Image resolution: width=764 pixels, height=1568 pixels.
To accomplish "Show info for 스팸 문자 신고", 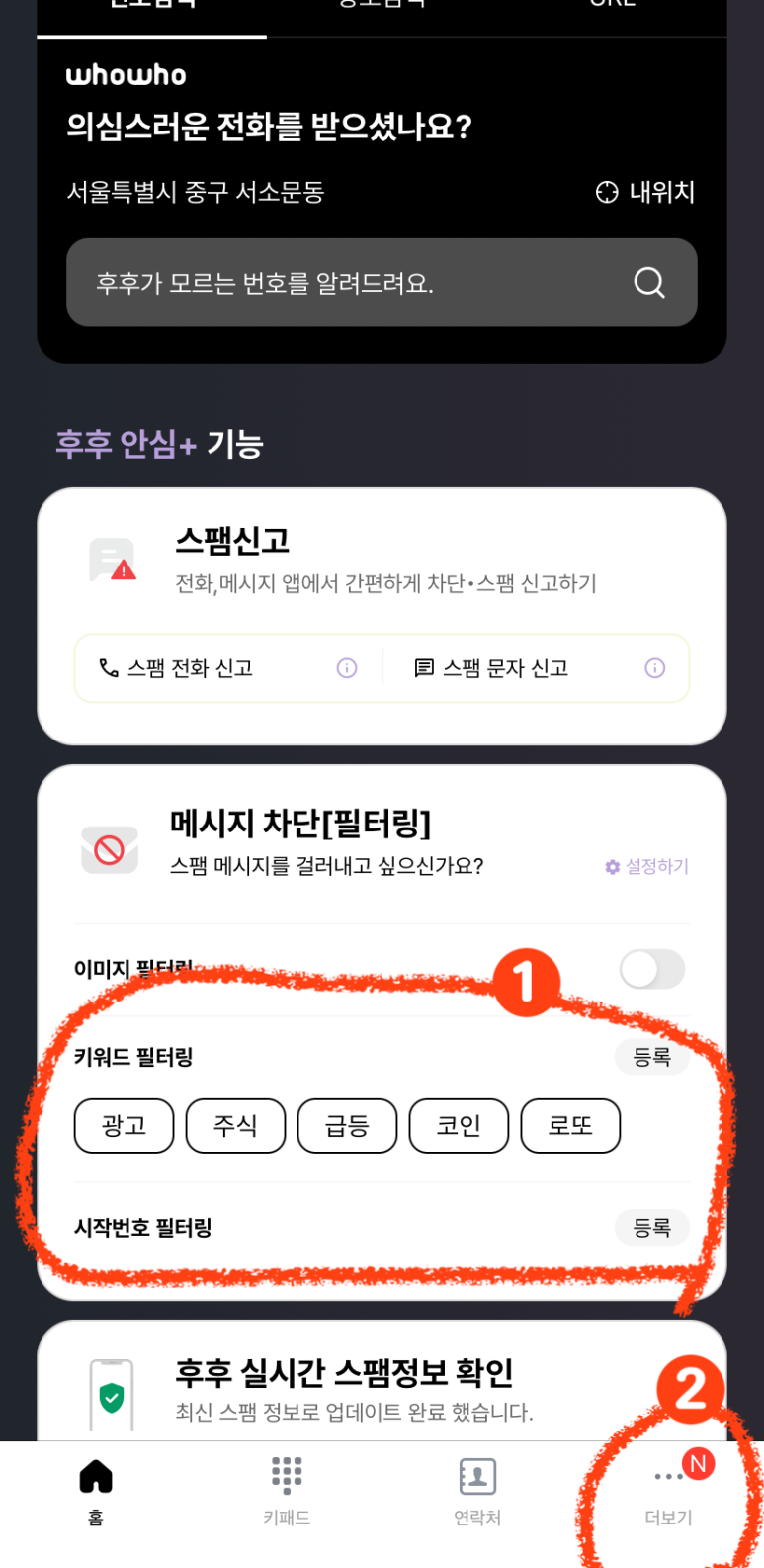I will tap(654, 668).
